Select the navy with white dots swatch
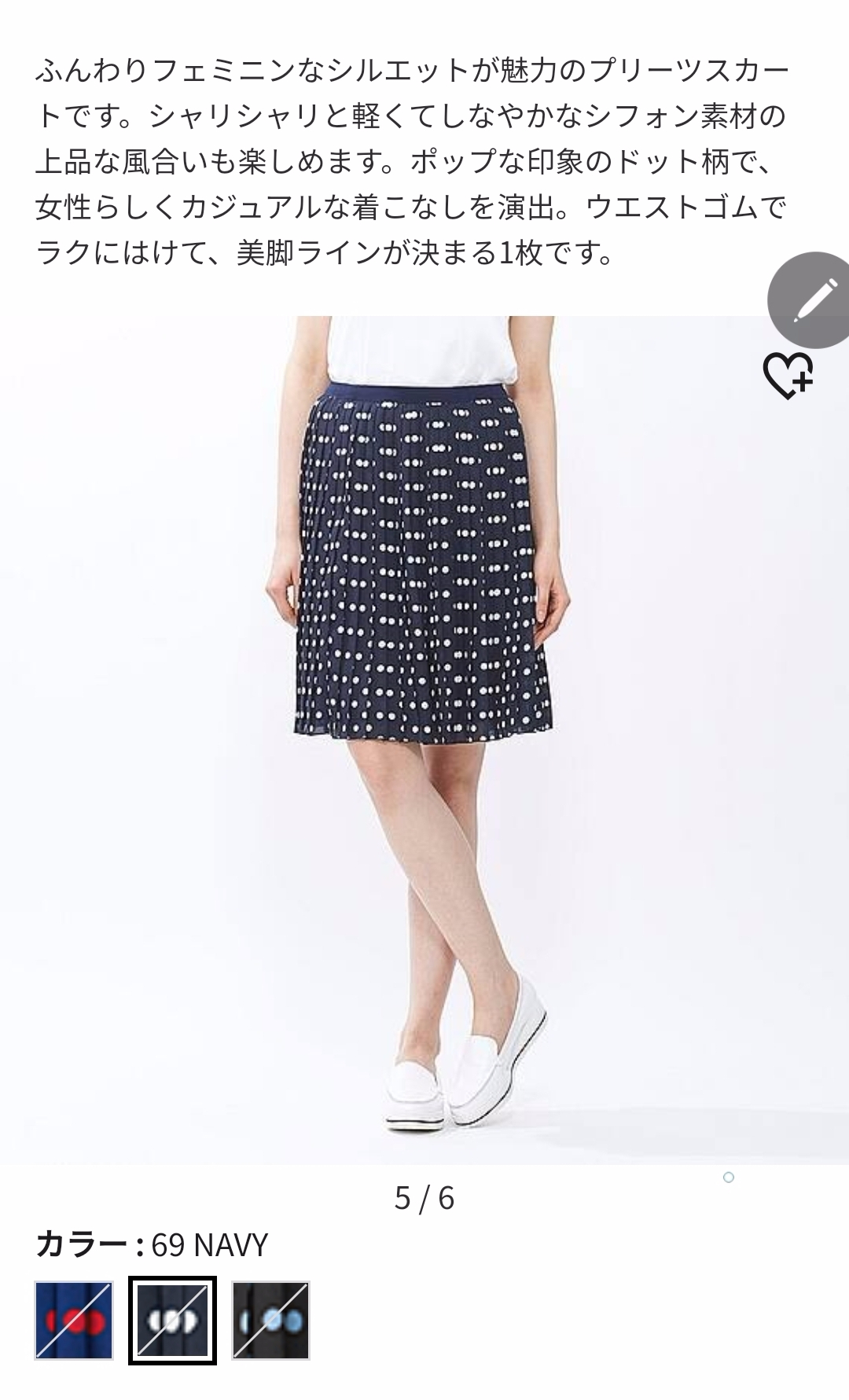This screenshot has width=849, height=1400. coord(172,1320)
